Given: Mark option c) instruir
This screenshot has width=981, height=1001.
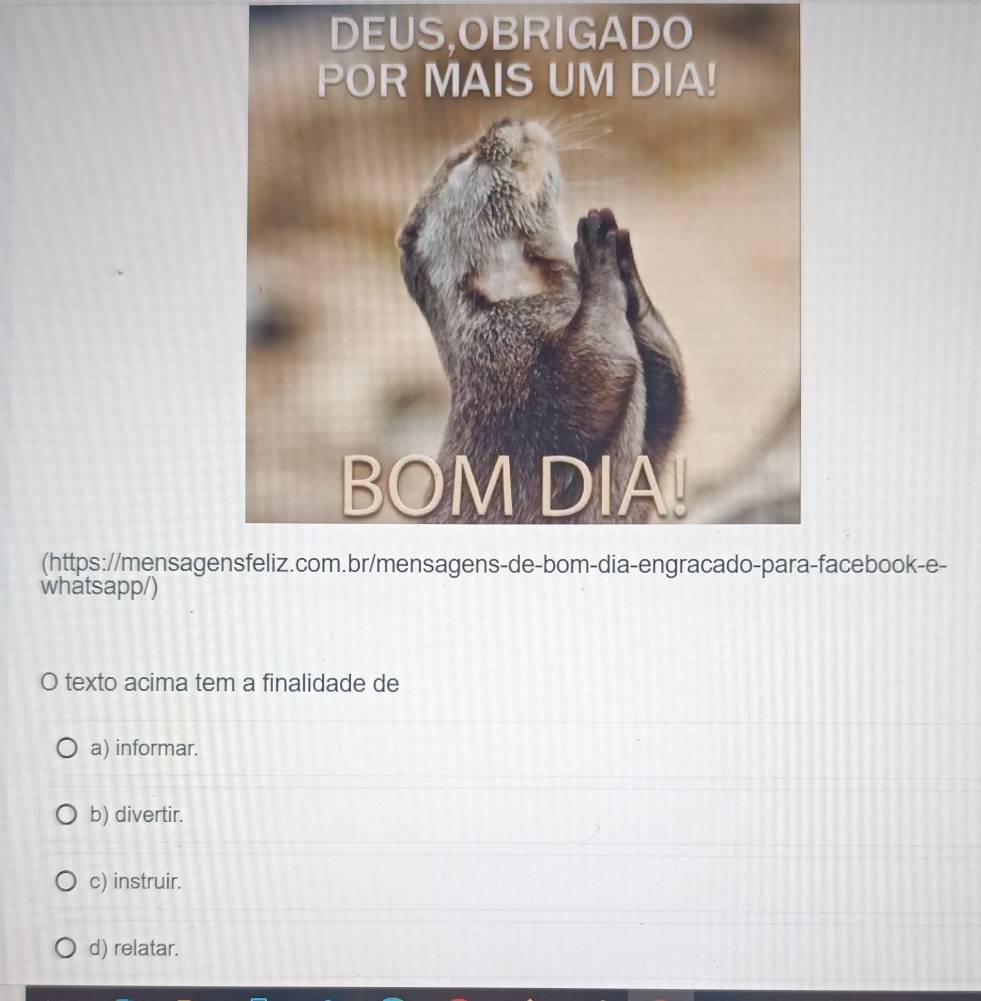Looking at the screenshot, I should (x=66, y=882).
